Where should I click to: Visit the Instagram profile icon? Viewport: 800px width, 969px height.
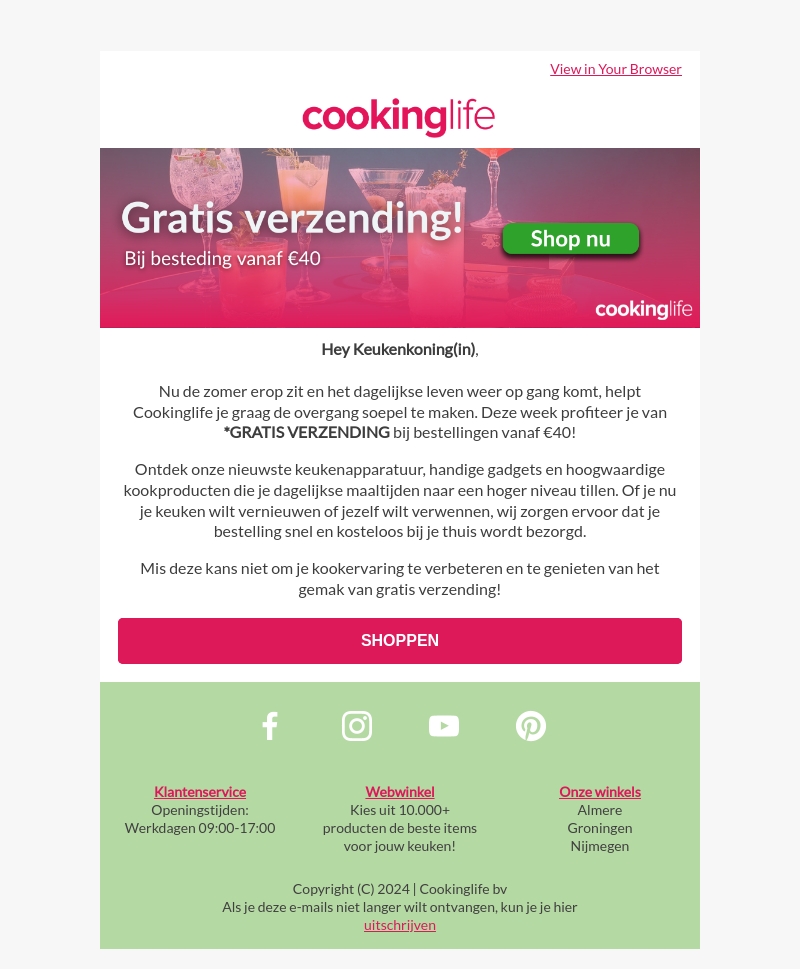point(357,726)
